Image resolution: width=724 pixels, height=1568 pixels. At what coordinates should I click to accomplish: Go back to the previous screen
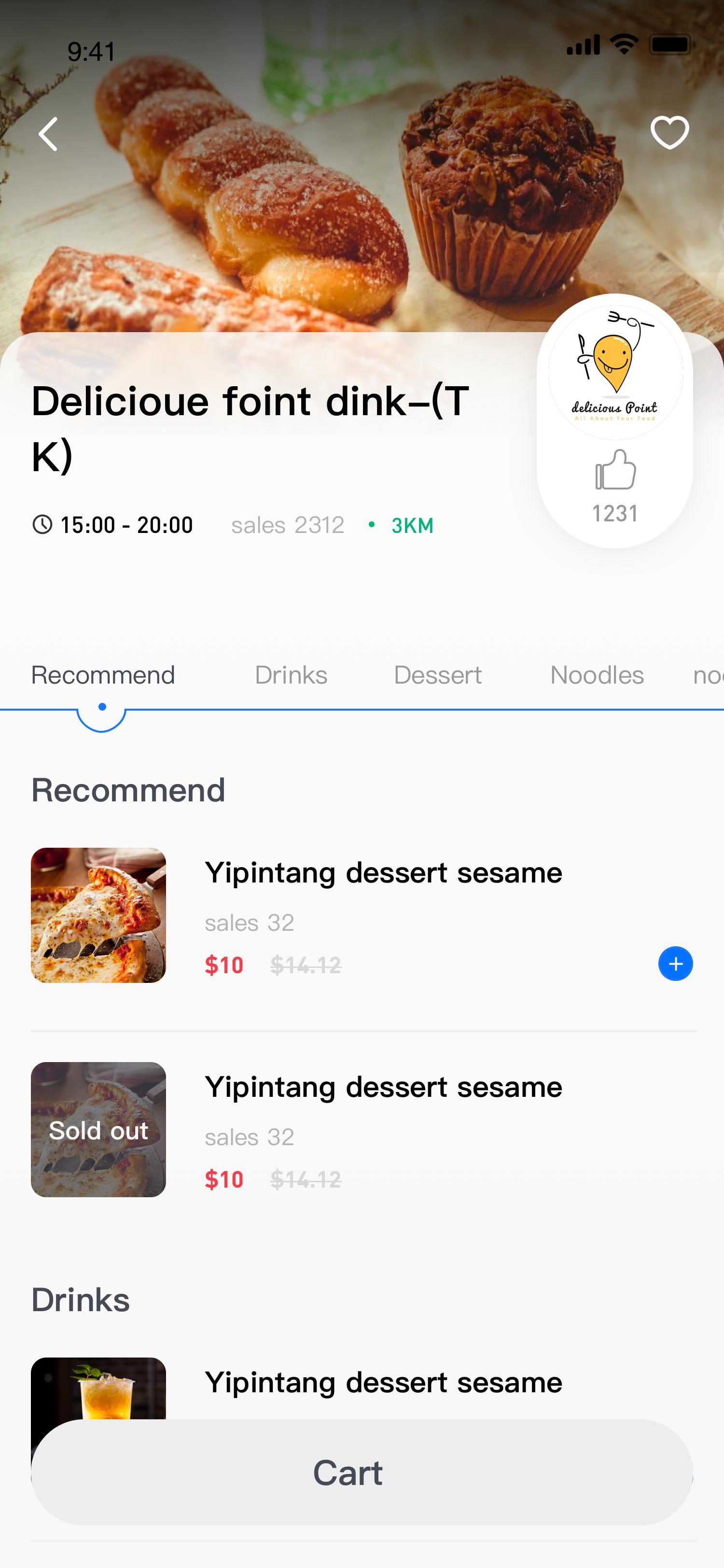48,134
